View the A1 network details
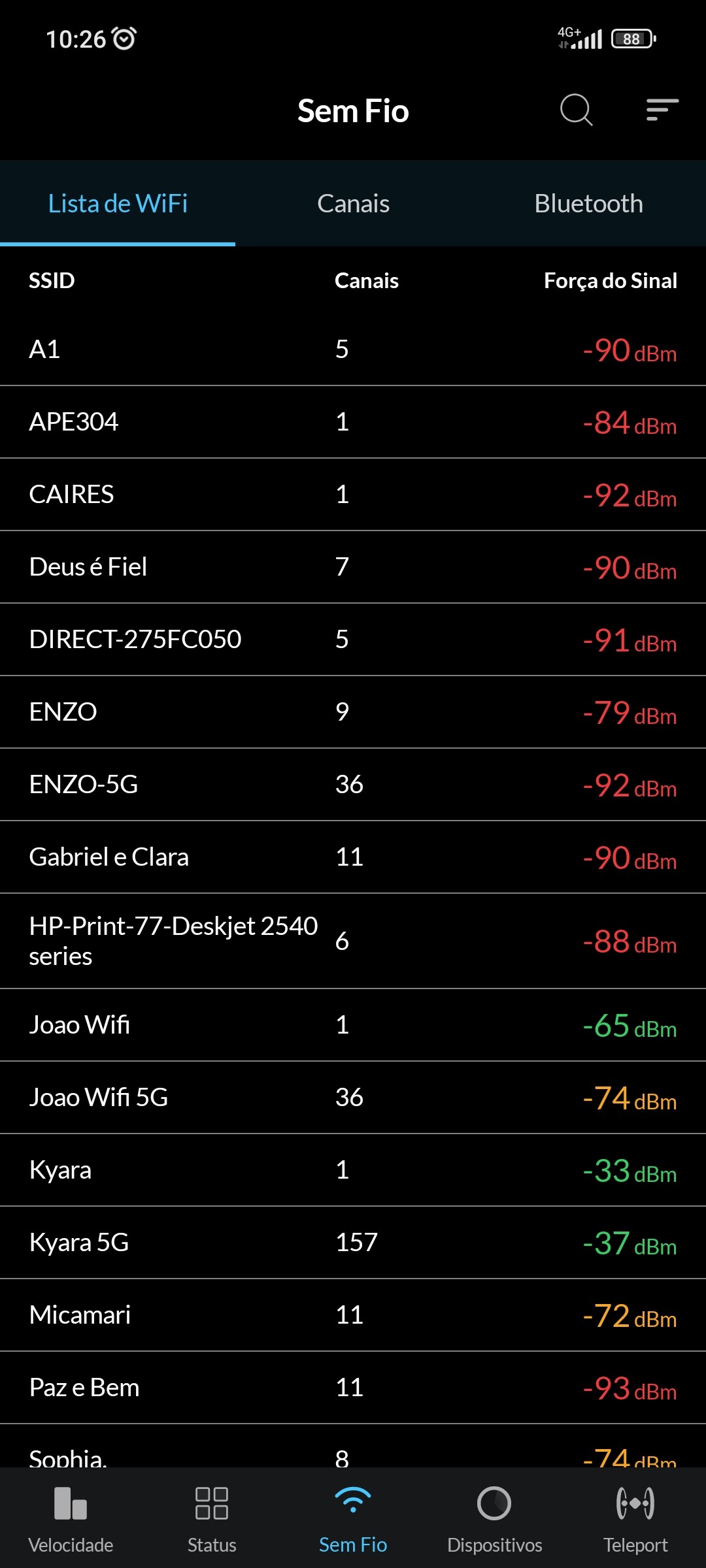 (353, 349)
